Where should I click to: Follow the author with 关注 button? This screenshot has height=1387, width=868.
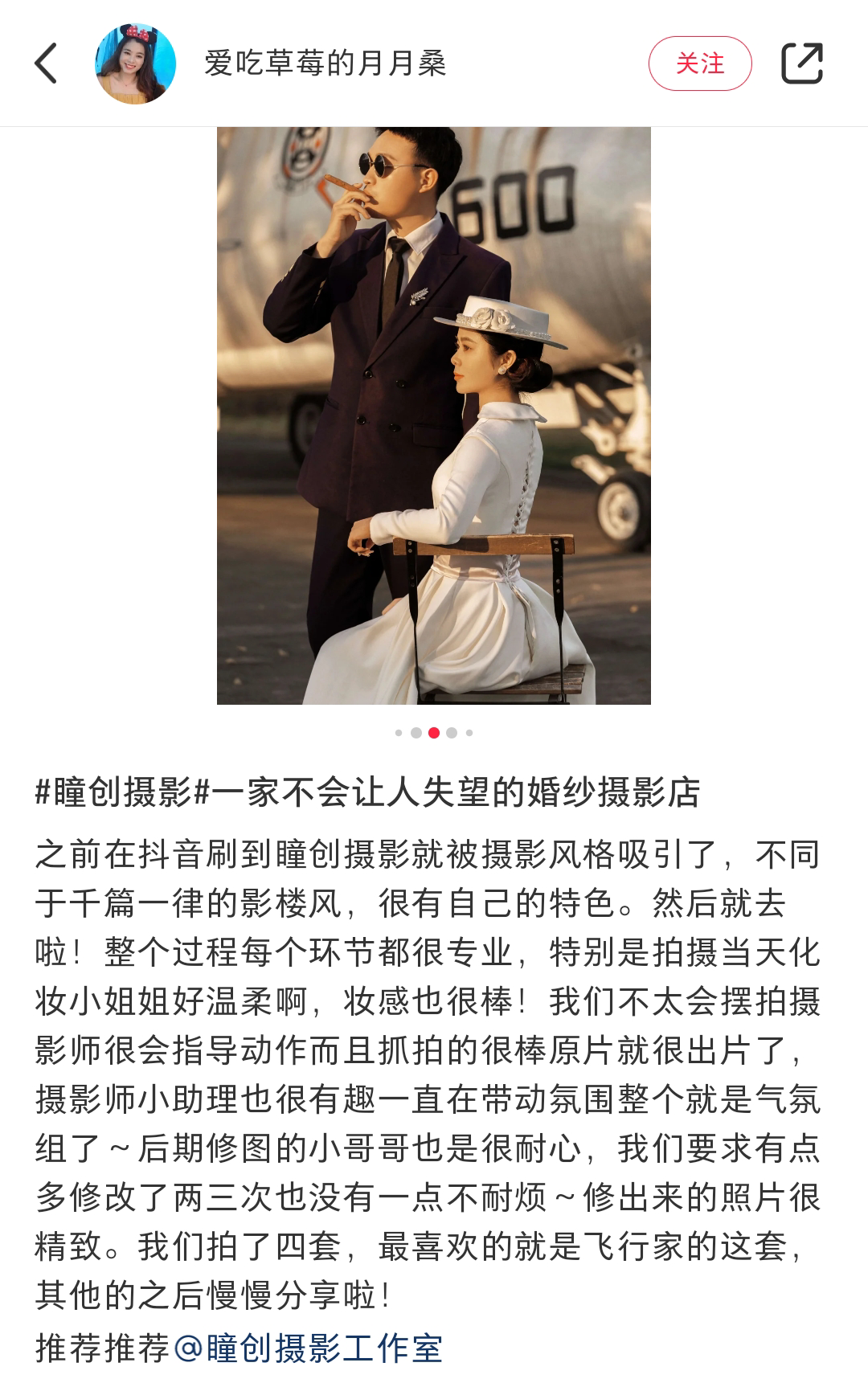coord(699,63)
